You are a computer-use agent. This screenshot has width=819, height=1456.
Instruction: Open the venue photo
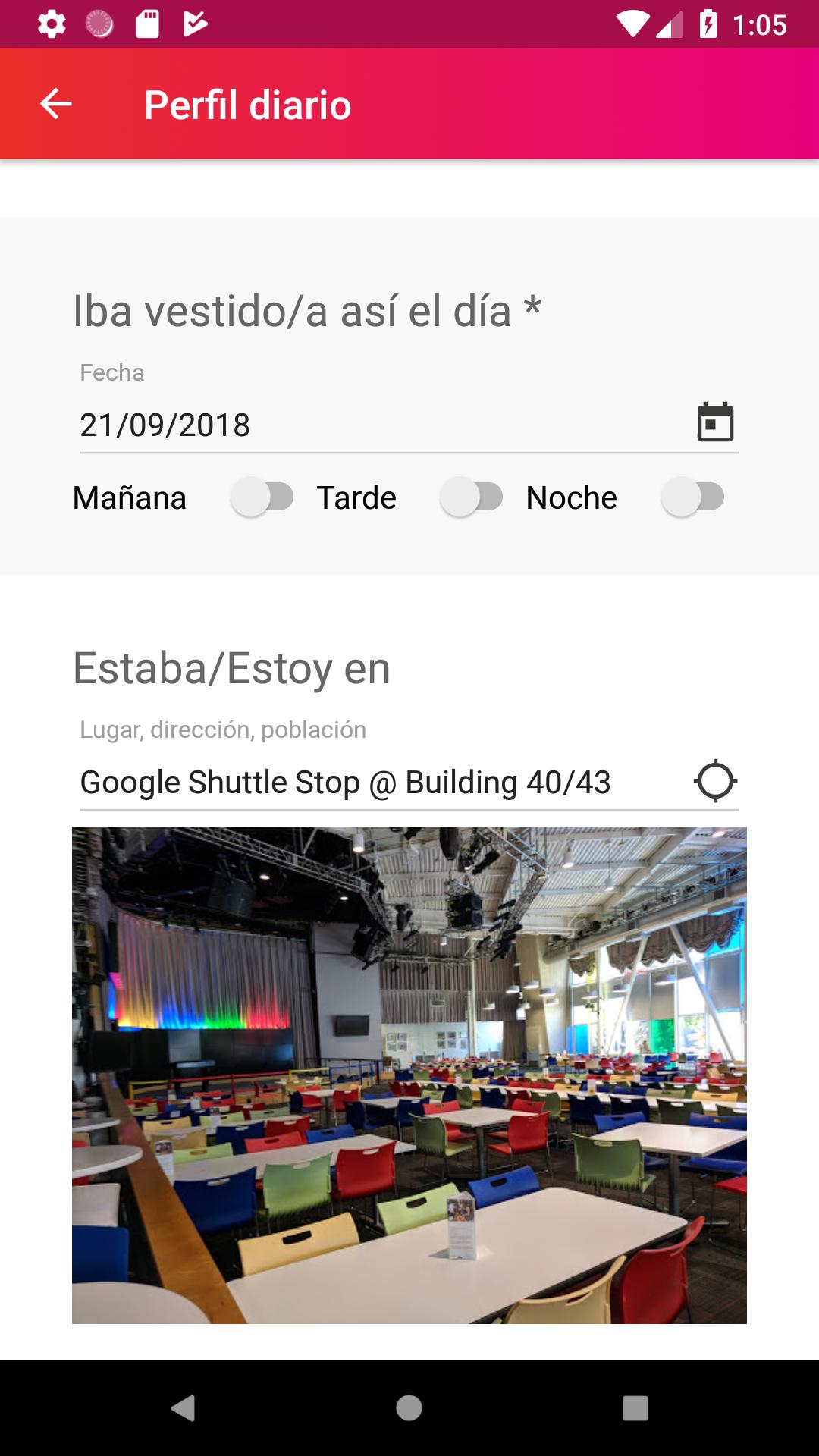pos(409,1075)
